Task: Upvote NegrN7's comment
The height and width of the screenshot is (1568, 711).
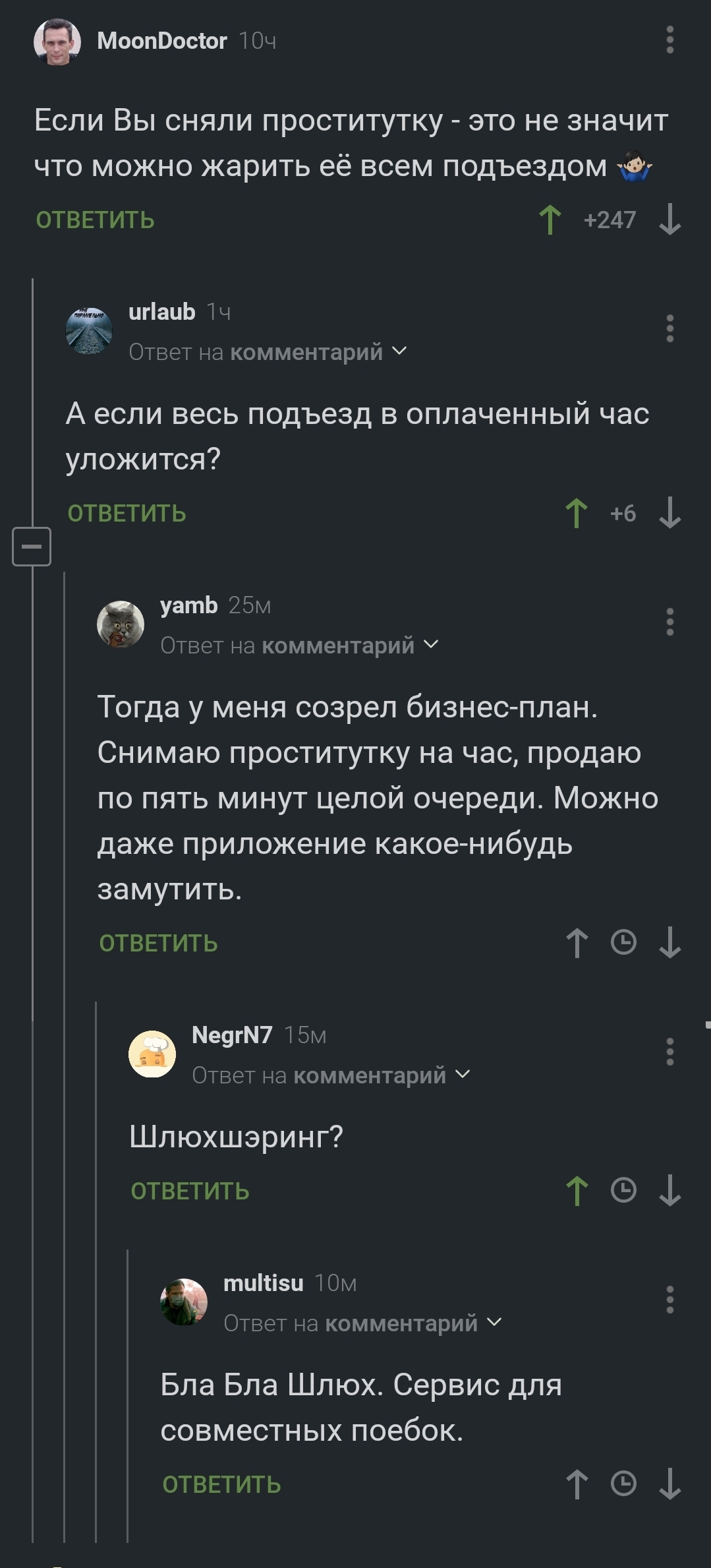Action: coord(577,1191)
